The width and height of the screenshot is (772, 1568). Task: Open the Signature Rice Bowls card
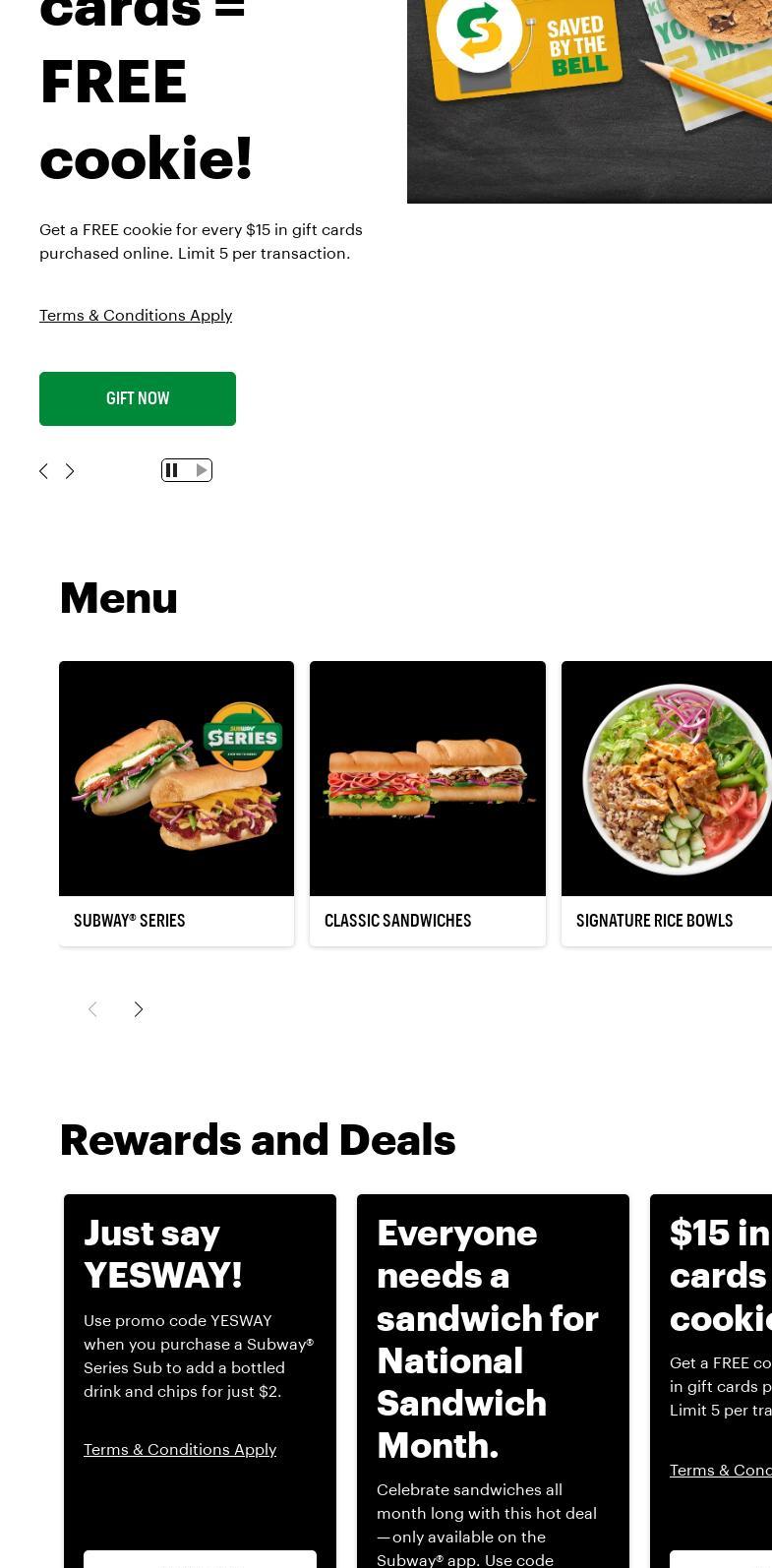tap(667, 803)
